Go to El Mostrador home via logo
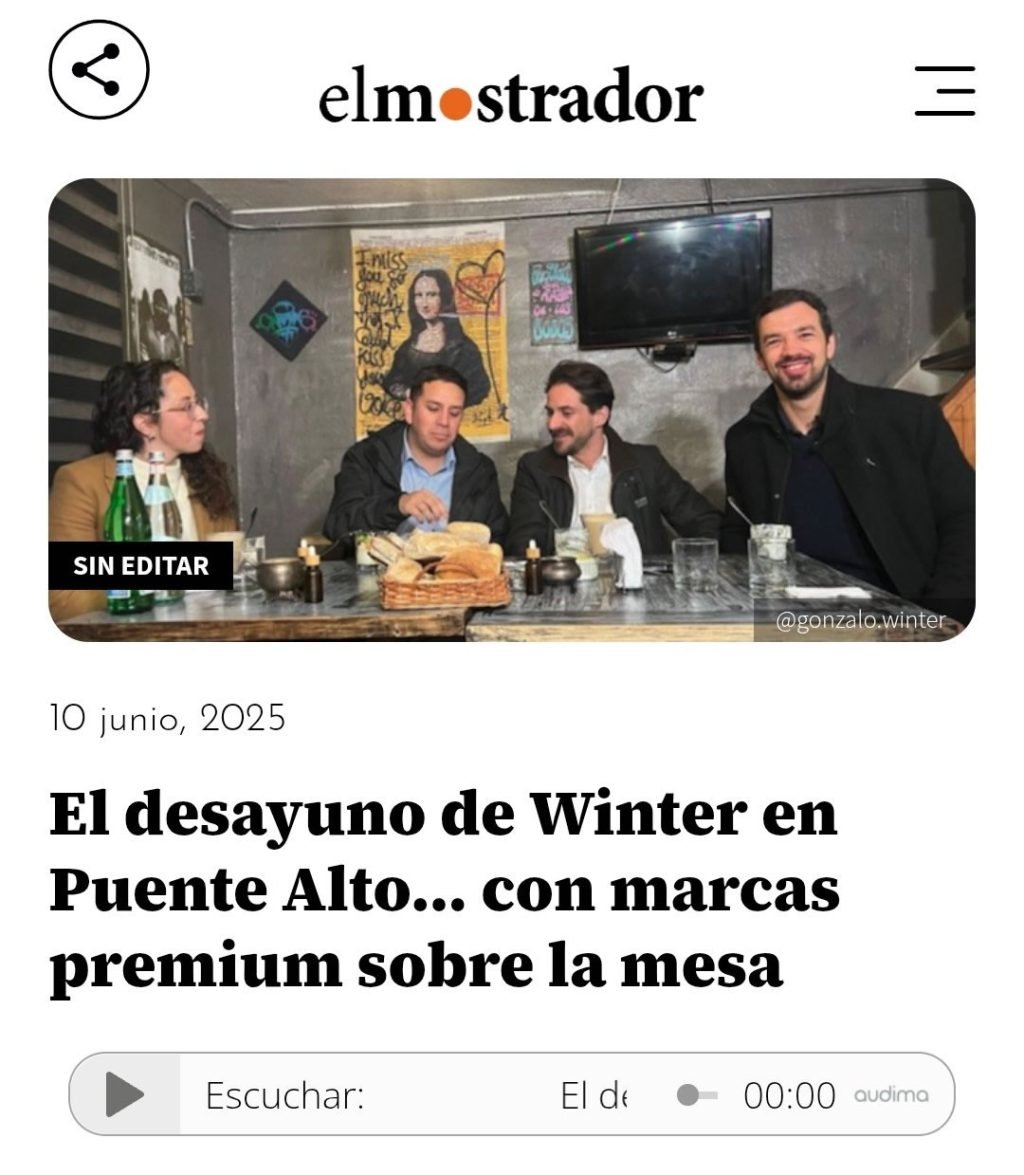 (511, 99)
